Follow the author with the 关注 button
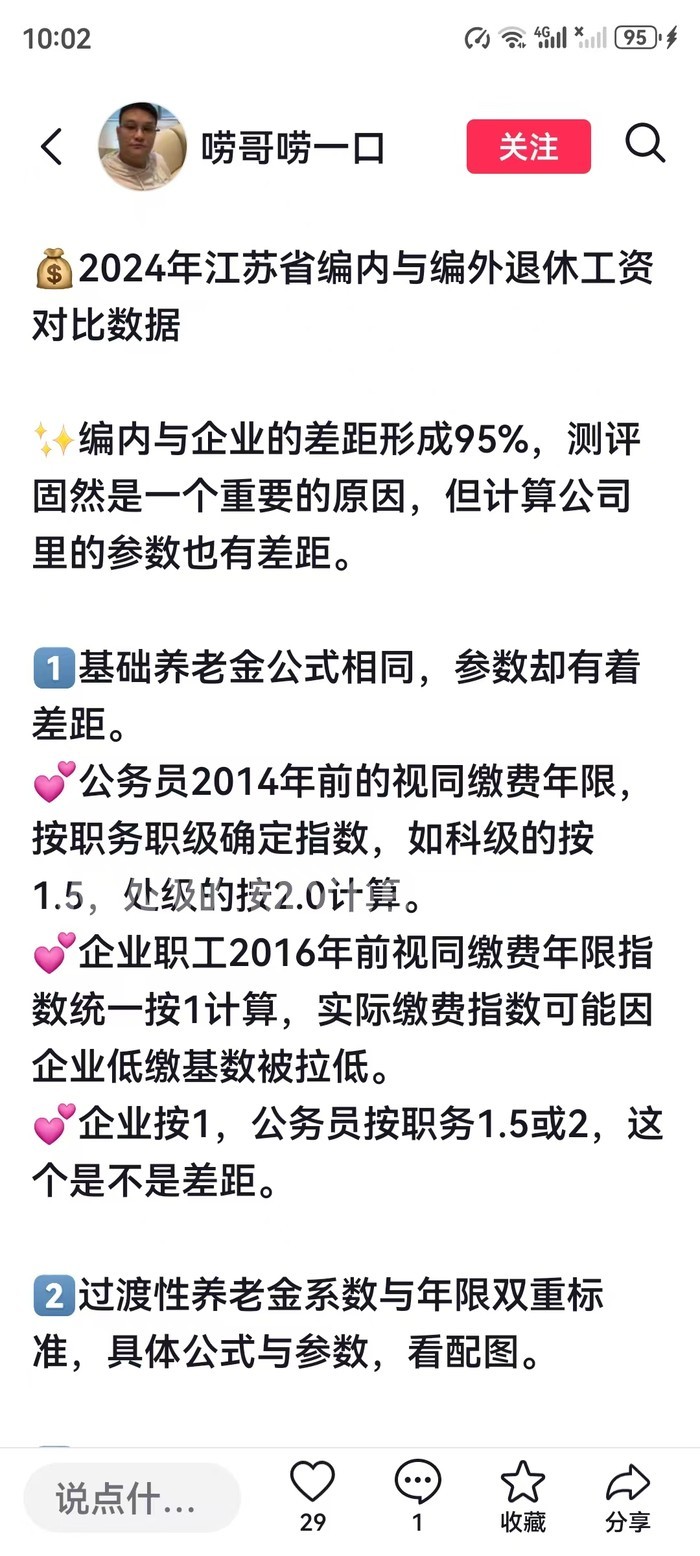Screen dimensions: 700x1556 (x=528, y=147)
